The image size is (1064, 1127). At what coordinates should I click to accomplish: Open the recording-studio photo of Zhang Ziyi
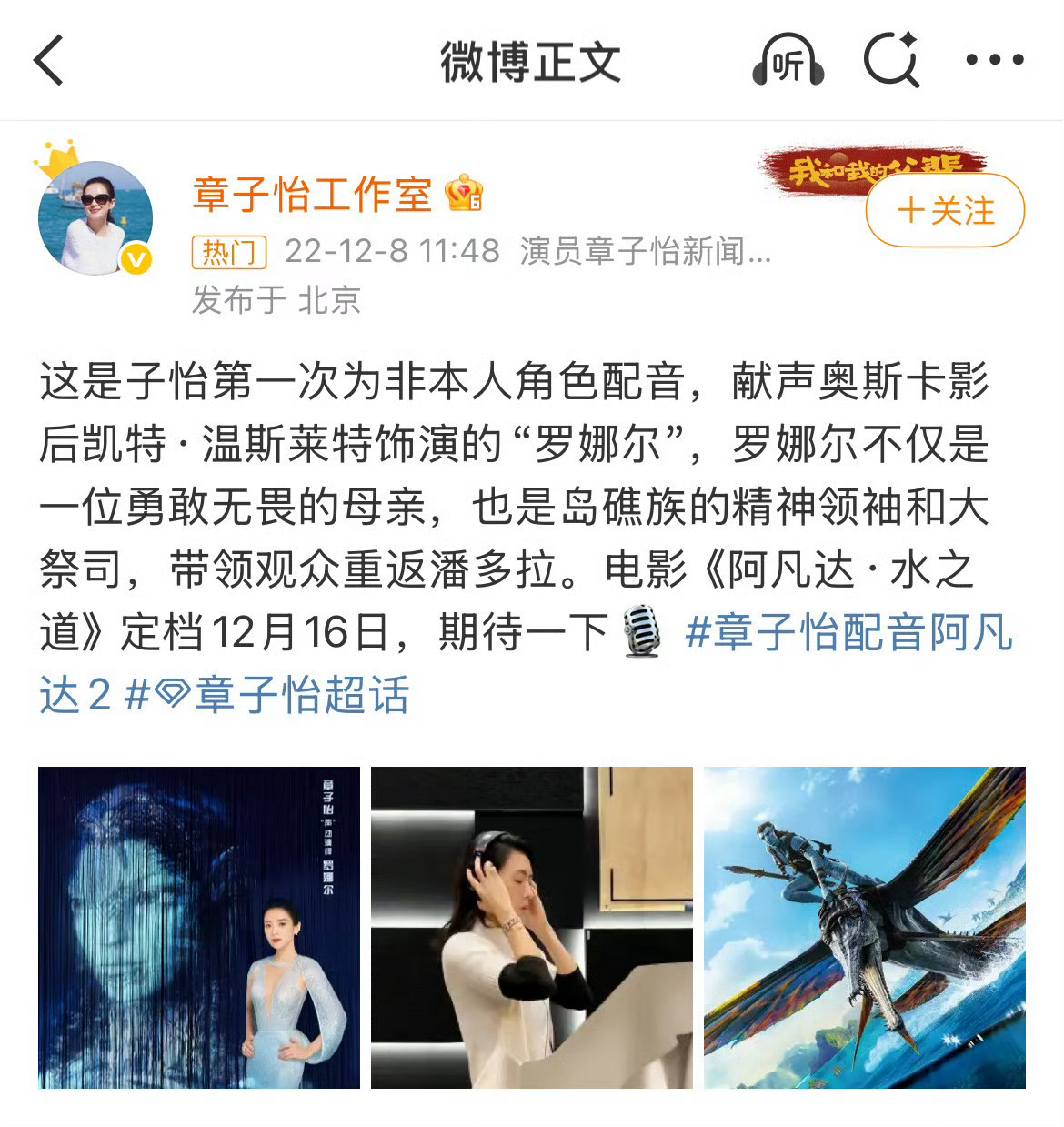pos(531,928)
